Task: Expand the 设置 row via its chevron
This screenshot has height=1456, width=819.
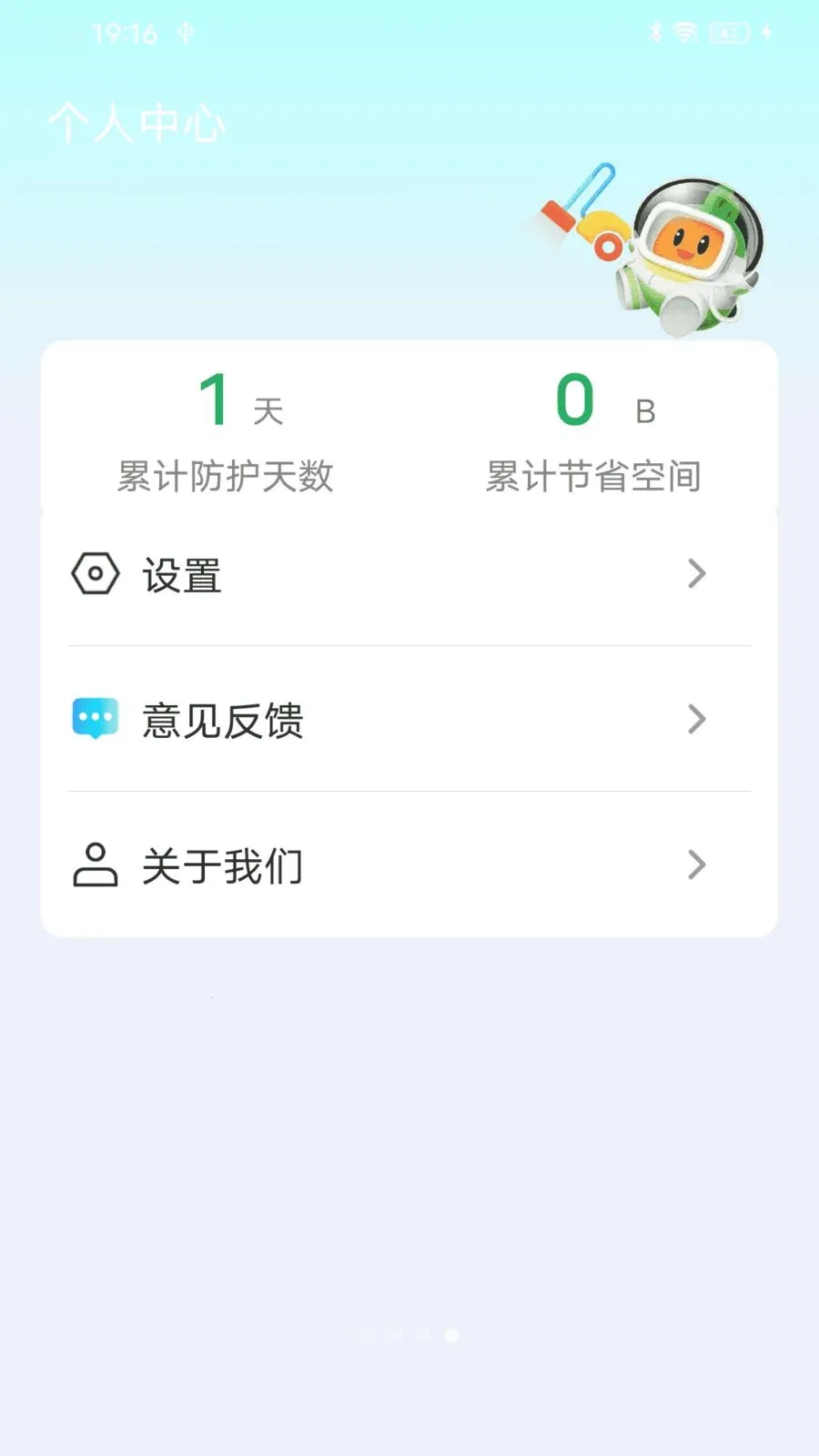Action: click(697, 574)
